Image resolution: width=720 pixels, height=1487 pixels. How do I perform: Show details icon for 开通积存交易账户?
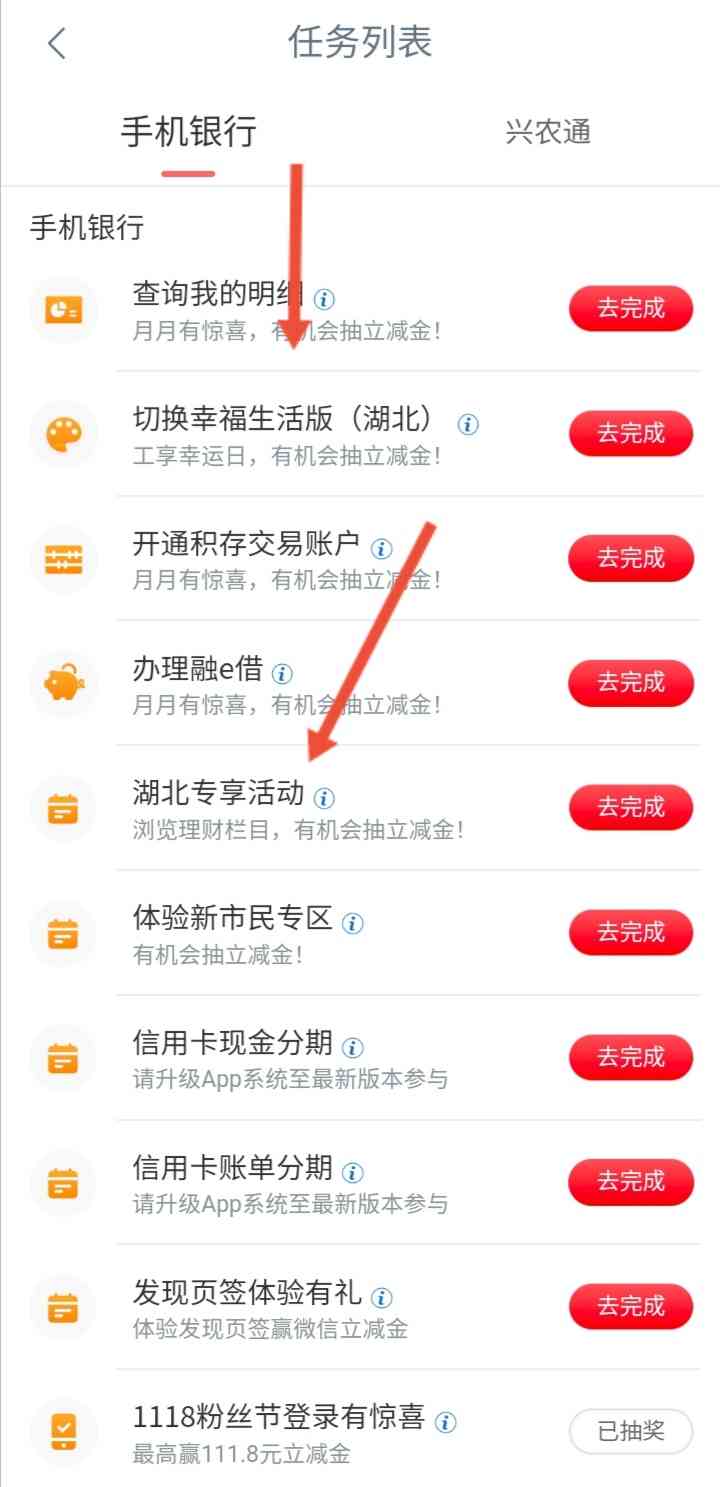pos(381,548)
